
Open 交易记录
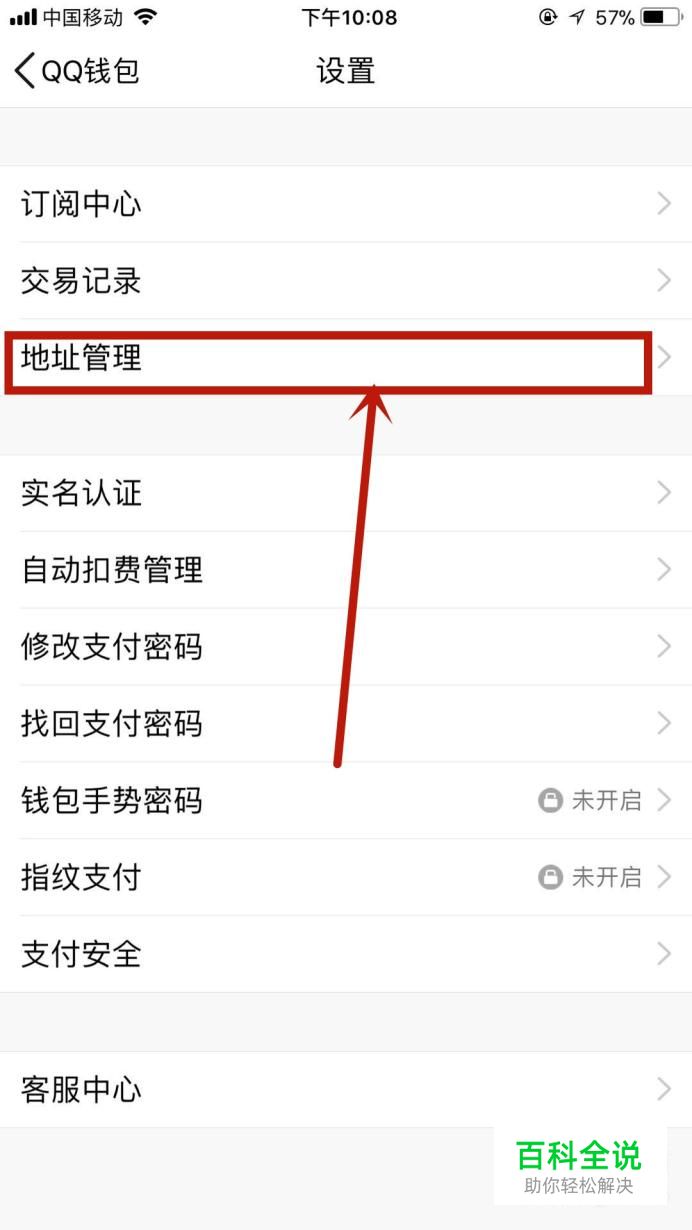click(345, 281)
